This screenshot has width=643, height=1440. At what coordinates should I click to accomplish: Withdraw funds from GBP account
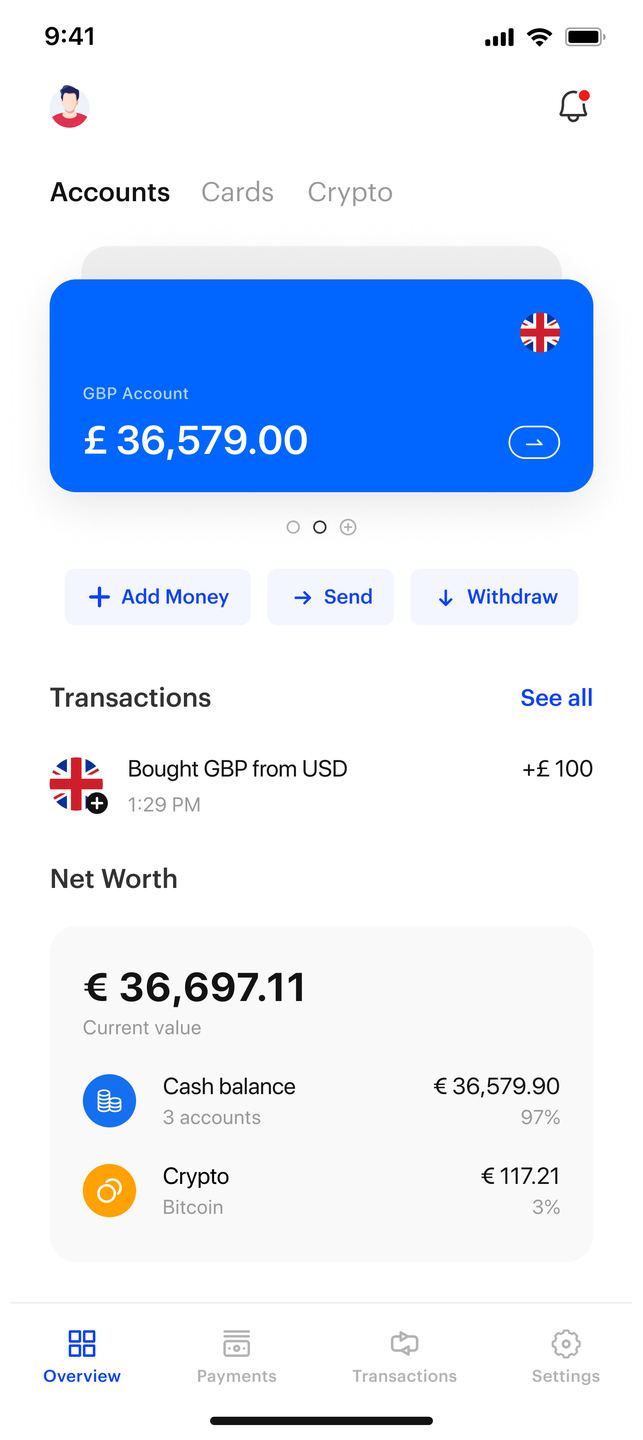(x=494, y=597)
